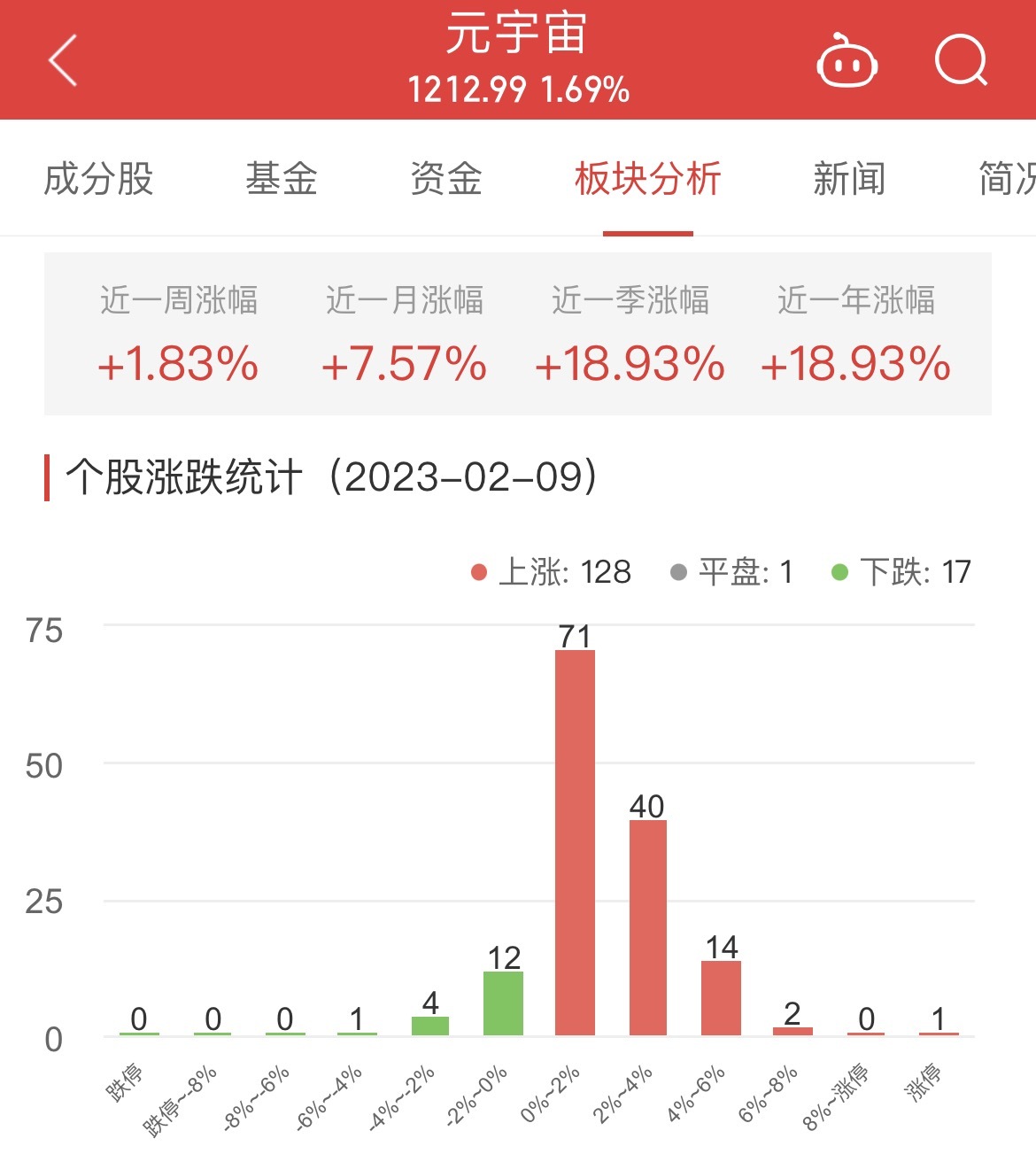
Task: Go back using the header arrow
Action: (63, 60)
